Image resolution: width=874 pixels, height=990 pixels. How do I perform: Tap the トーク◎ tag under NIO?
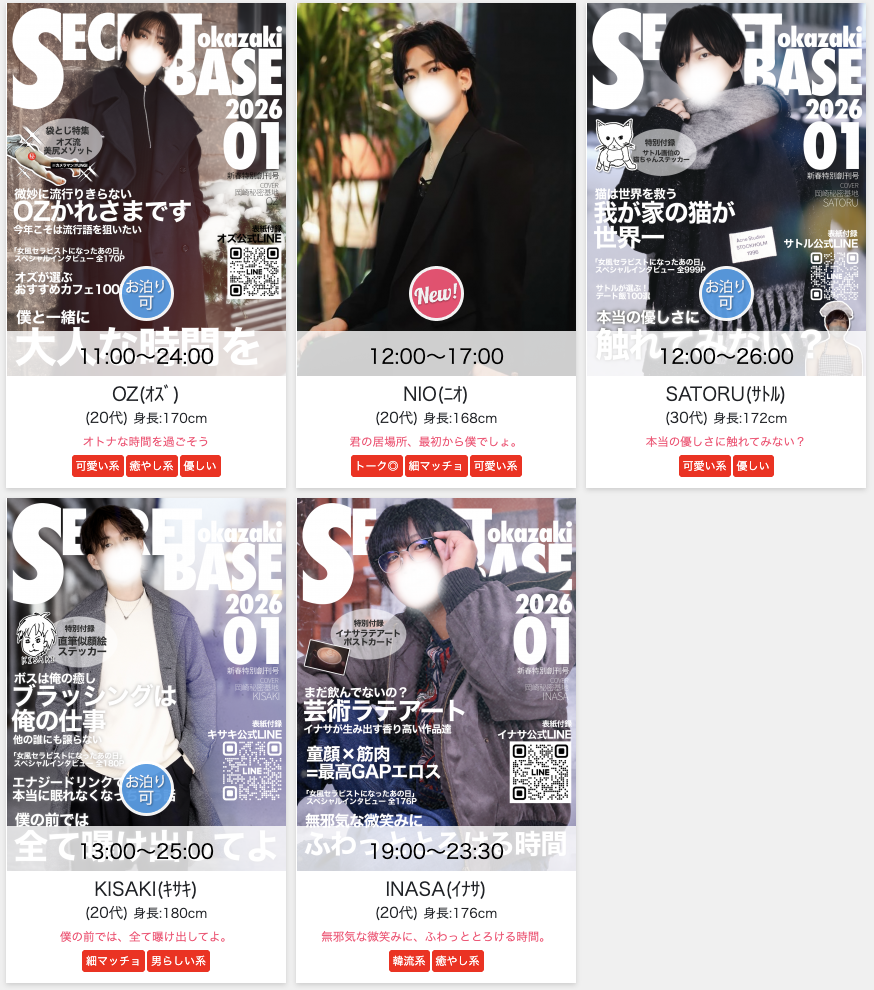[376, 466]
